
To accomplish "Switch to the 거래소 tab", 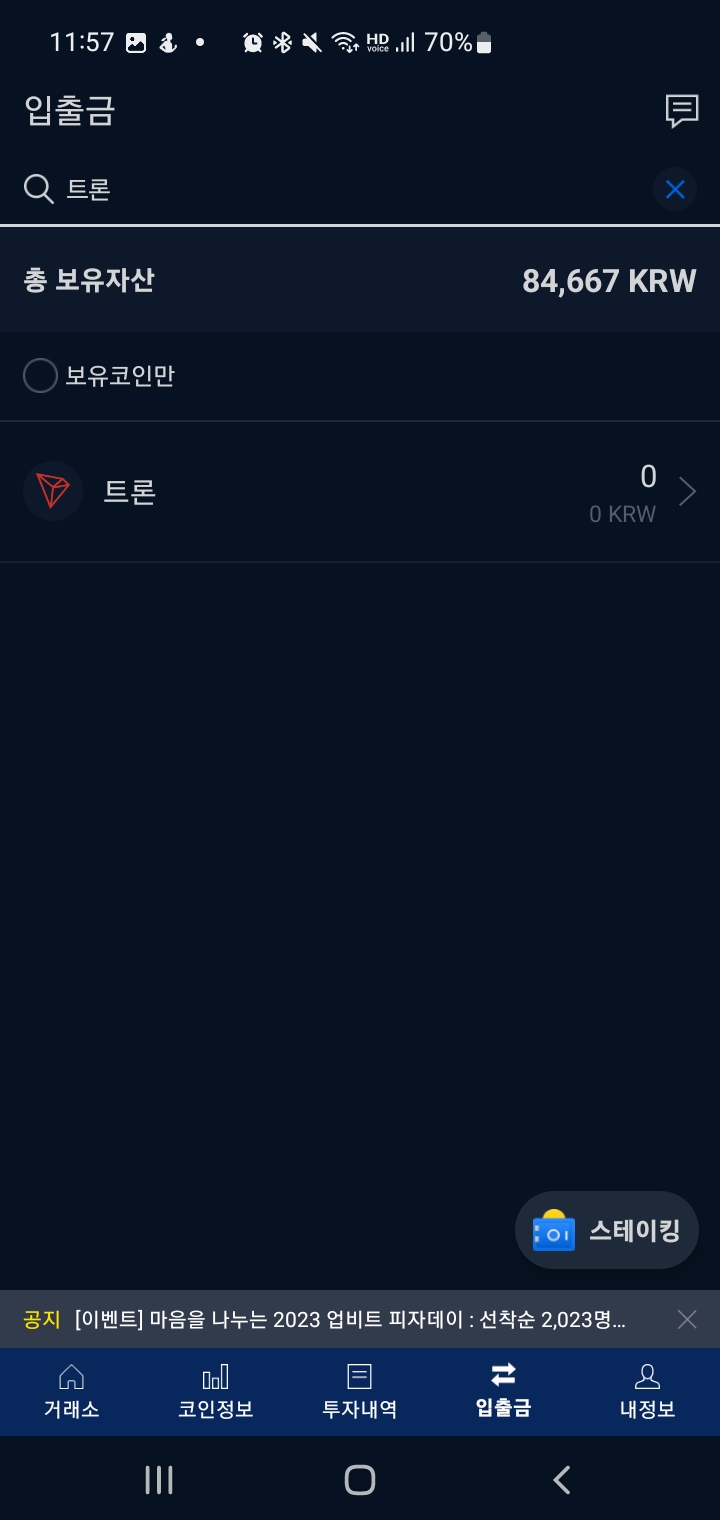I will tap(72, 1392).
